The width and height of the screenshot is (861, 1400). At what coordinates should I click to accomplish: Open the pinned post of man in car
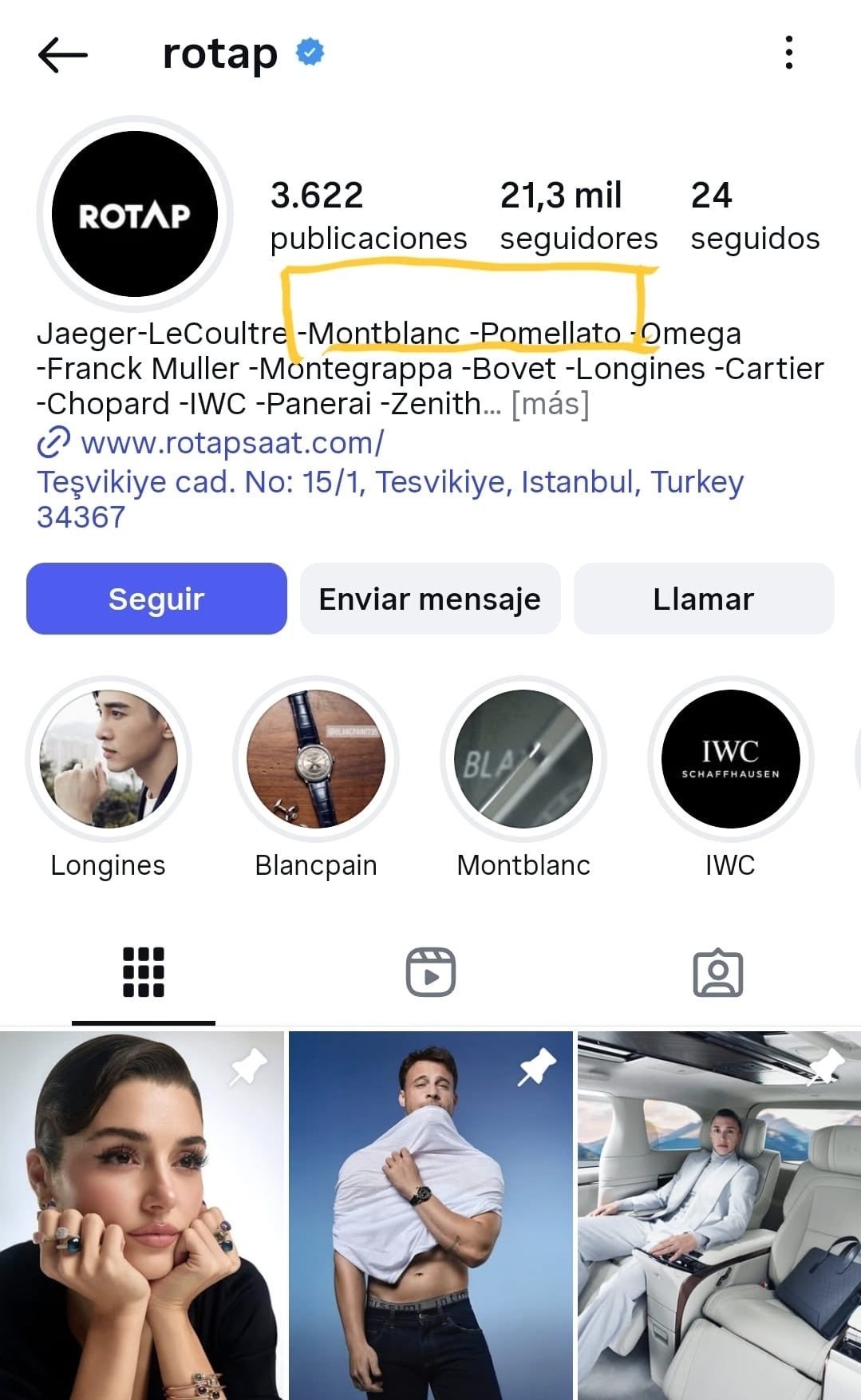tap(719, 1215)
